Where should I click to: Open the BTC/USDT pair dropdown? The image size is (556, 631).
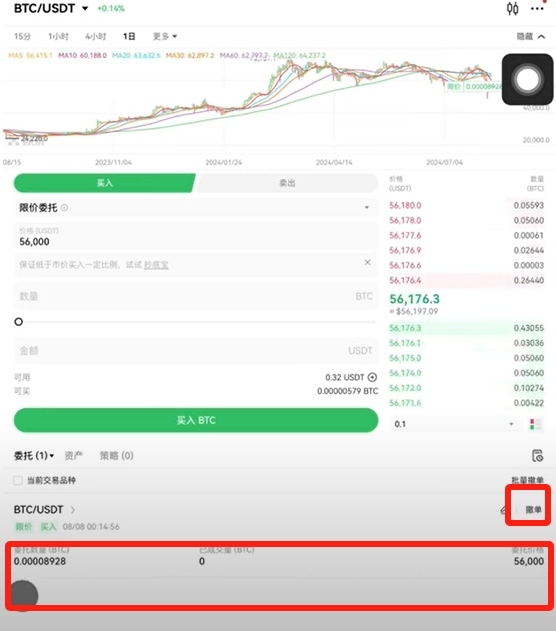pyautogui.click(x=51, y=8)
